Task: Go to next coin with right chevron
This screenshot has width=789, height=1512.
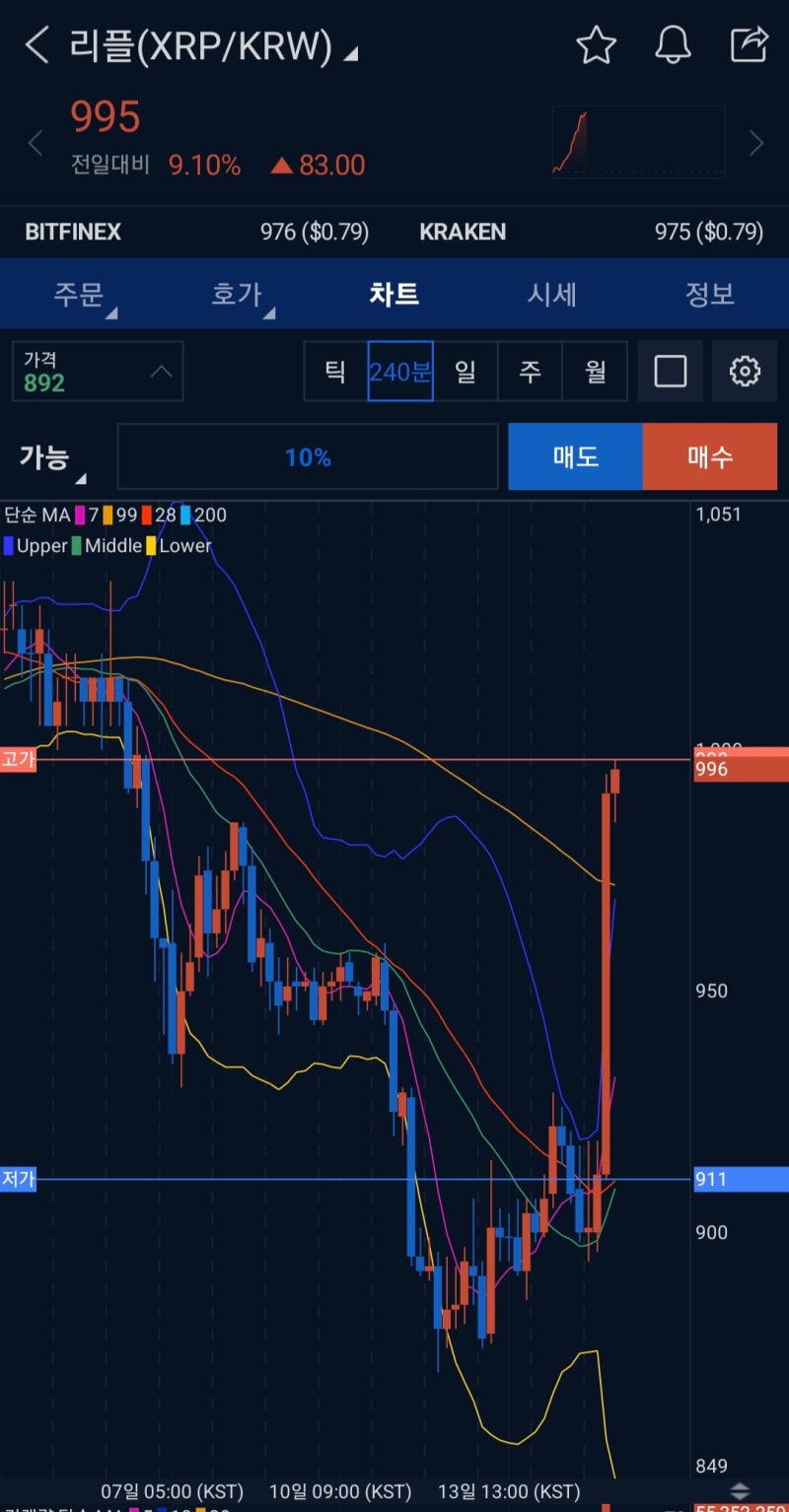Action: (x=756, y=144)
